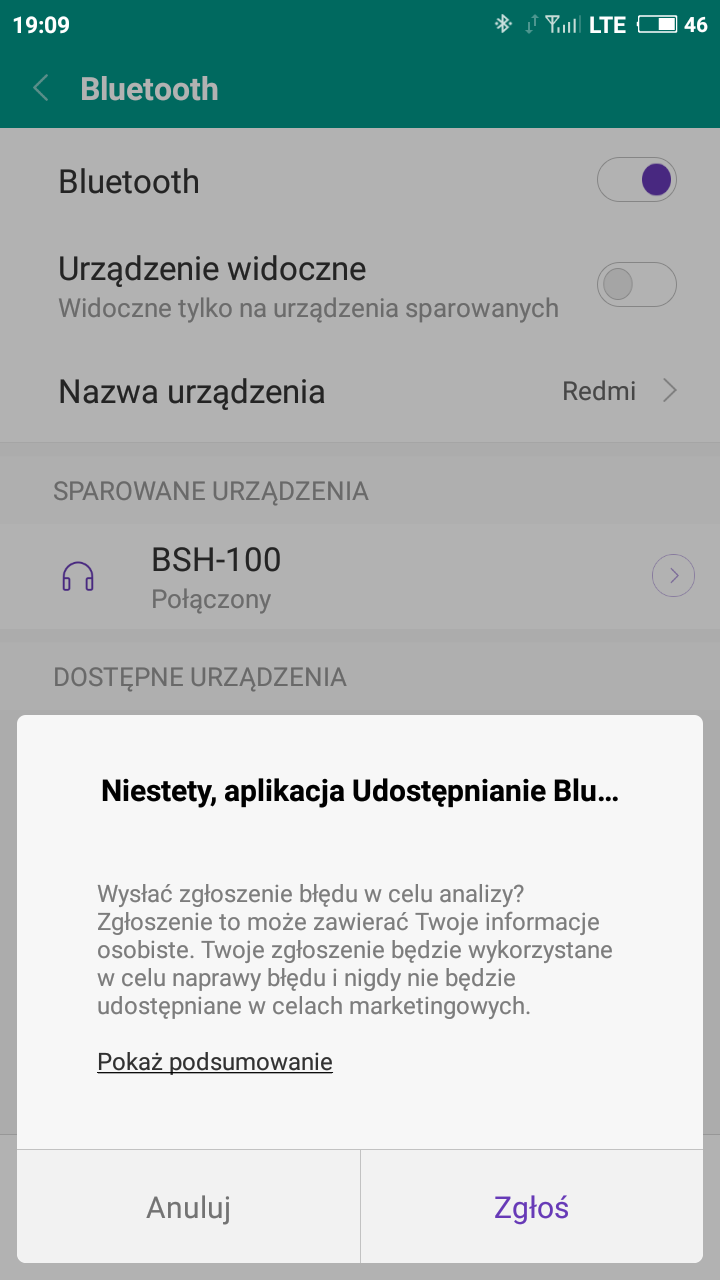The height and width of the screenshot is (1280, 720).
Task: Turn off the Bluetooth switch
Action: pyautogui.click(x=637, y=181)
